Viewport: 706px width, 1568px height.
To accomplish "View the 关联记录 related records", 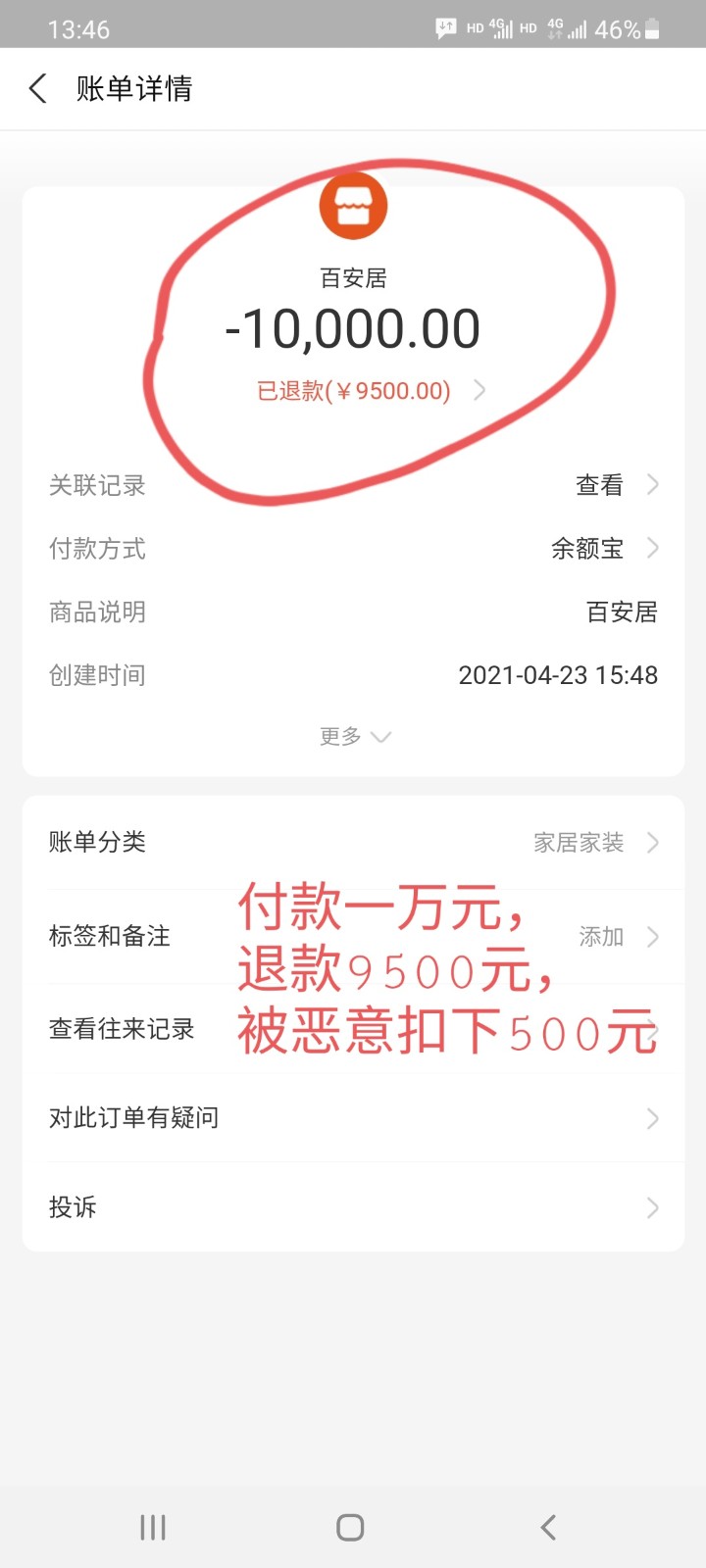I will pos(614,485).
